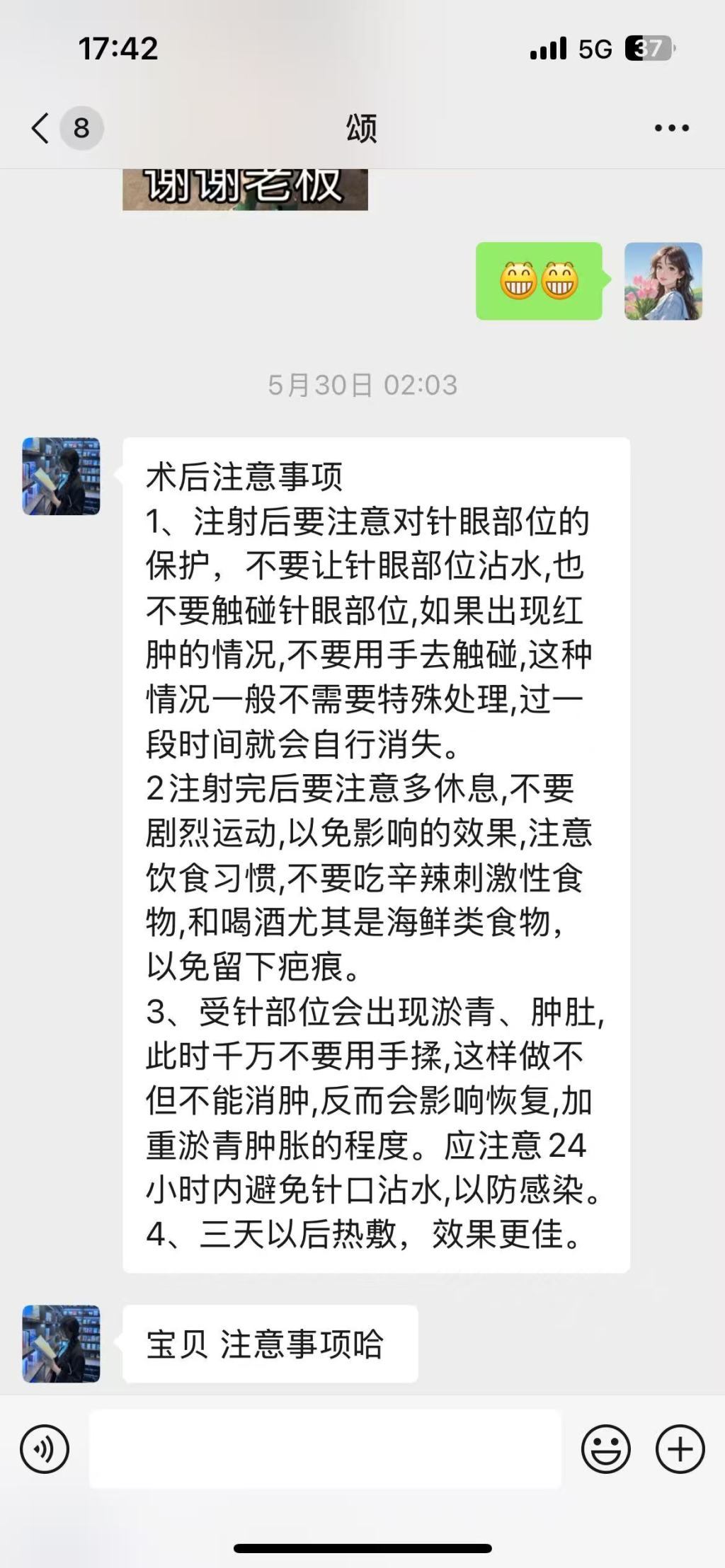Image resolution: width=725 pixels, height=1568 pixels.
Task: Open contact avatar beside 宝贝 注意事项哈
Action: pyautogui.click(x=61, y=1344)
